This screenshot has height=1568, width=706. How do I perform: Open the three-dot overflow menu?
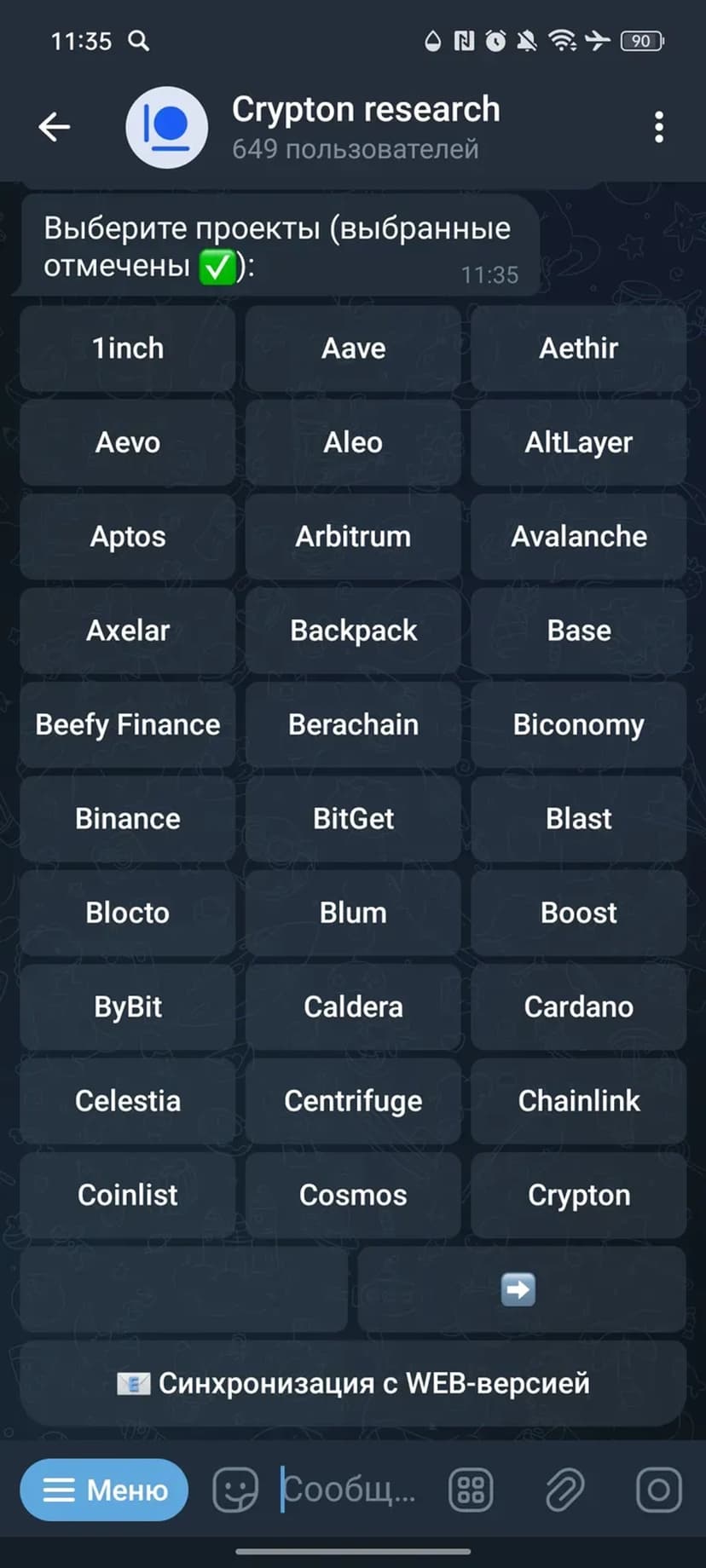[x=658, y=128]
